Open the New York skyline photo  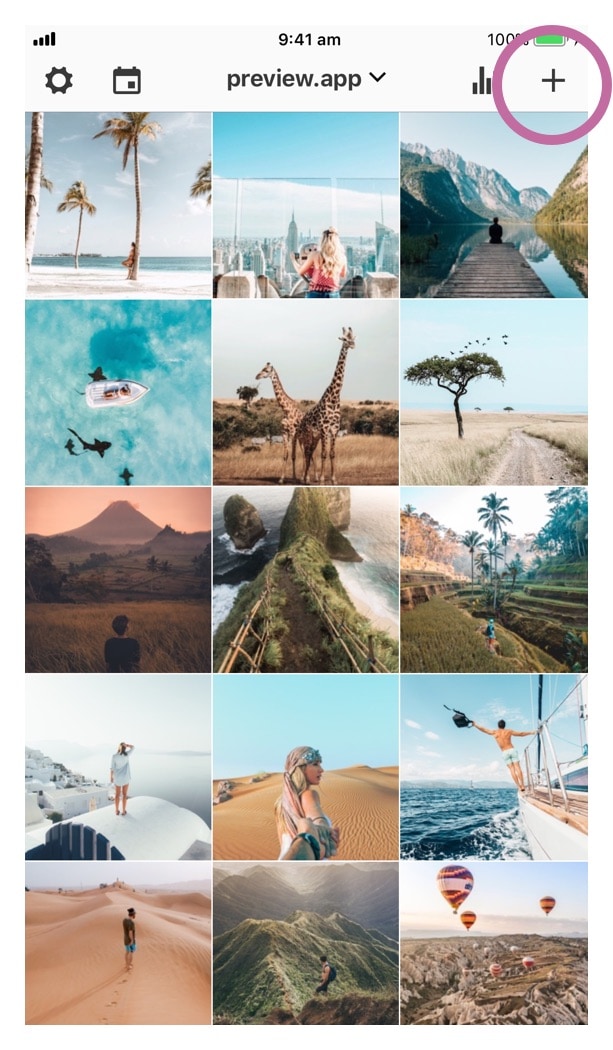[x=305, y=205]
